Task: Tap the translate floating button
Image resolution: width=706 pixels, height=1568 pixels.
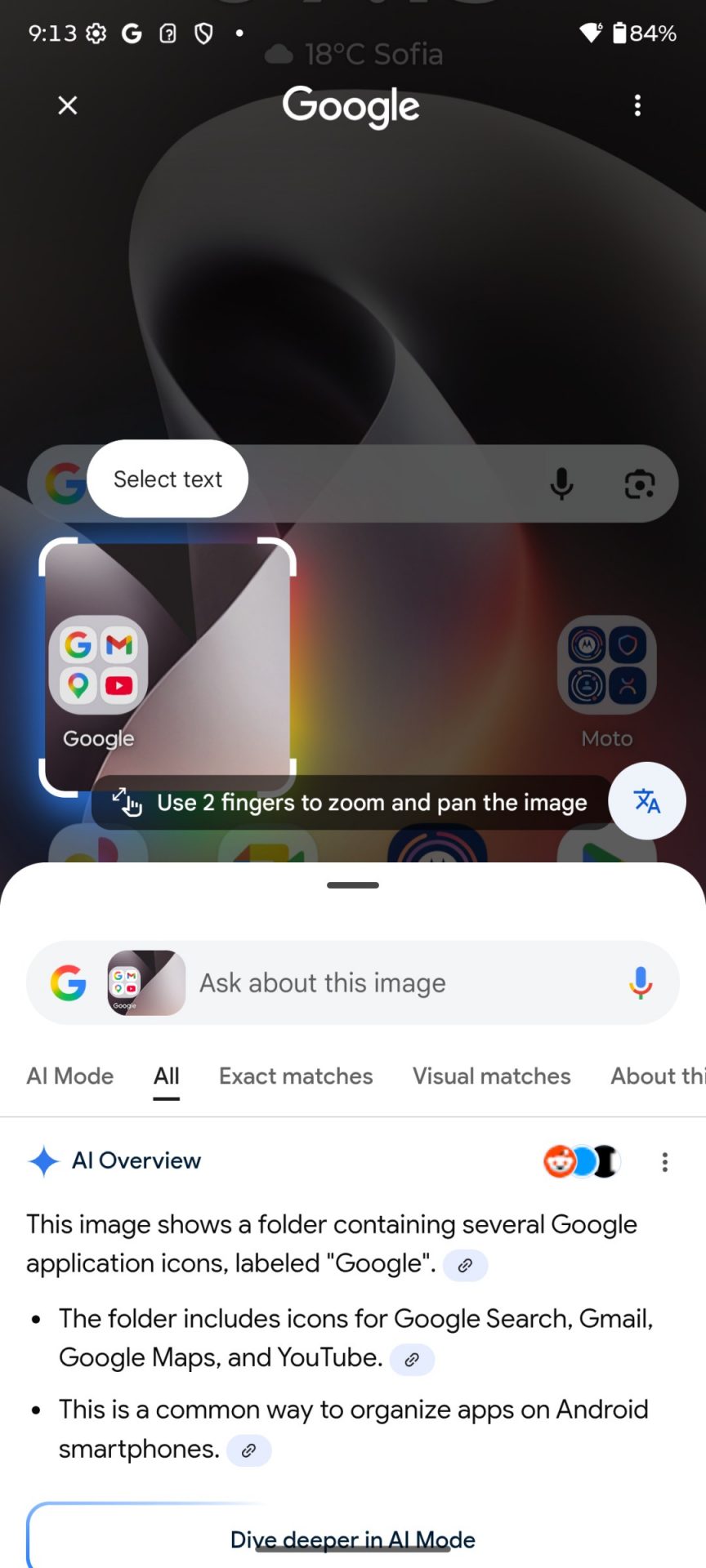Action: [x=647, y=801]
